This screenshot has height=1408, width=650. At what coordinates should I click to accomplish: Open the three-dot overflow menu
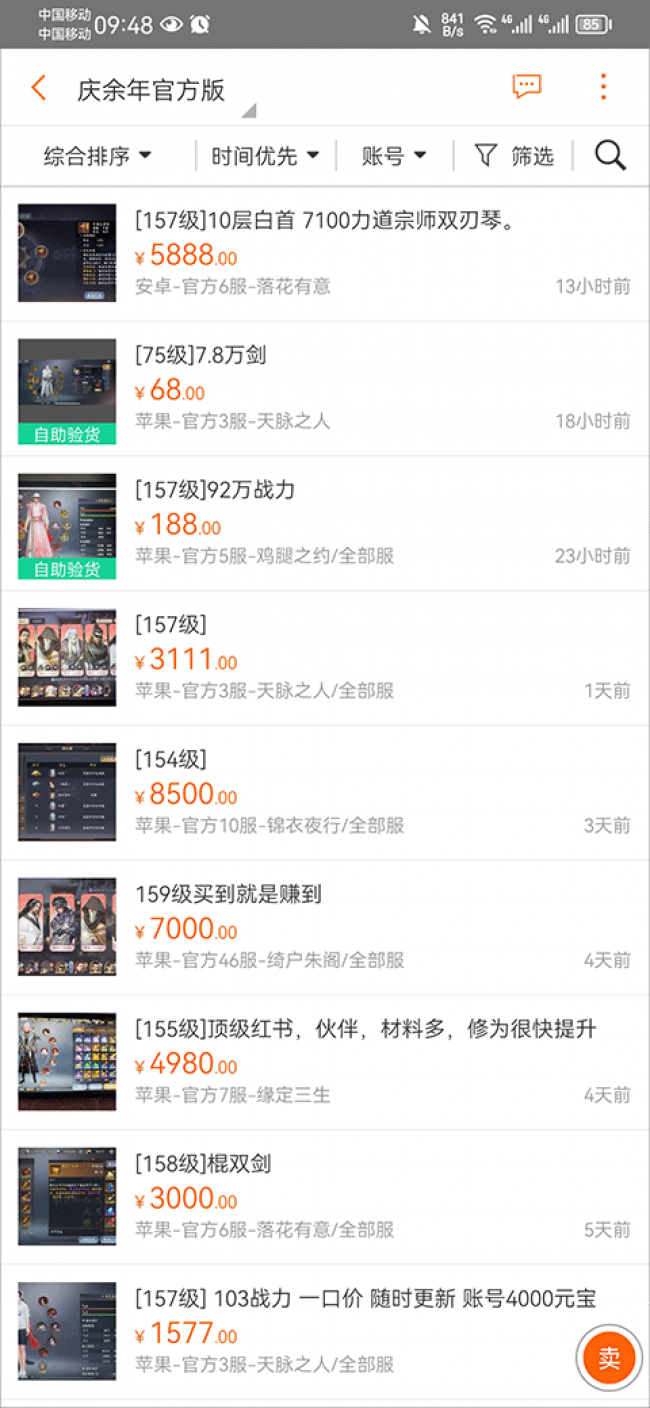pos(603,87)
